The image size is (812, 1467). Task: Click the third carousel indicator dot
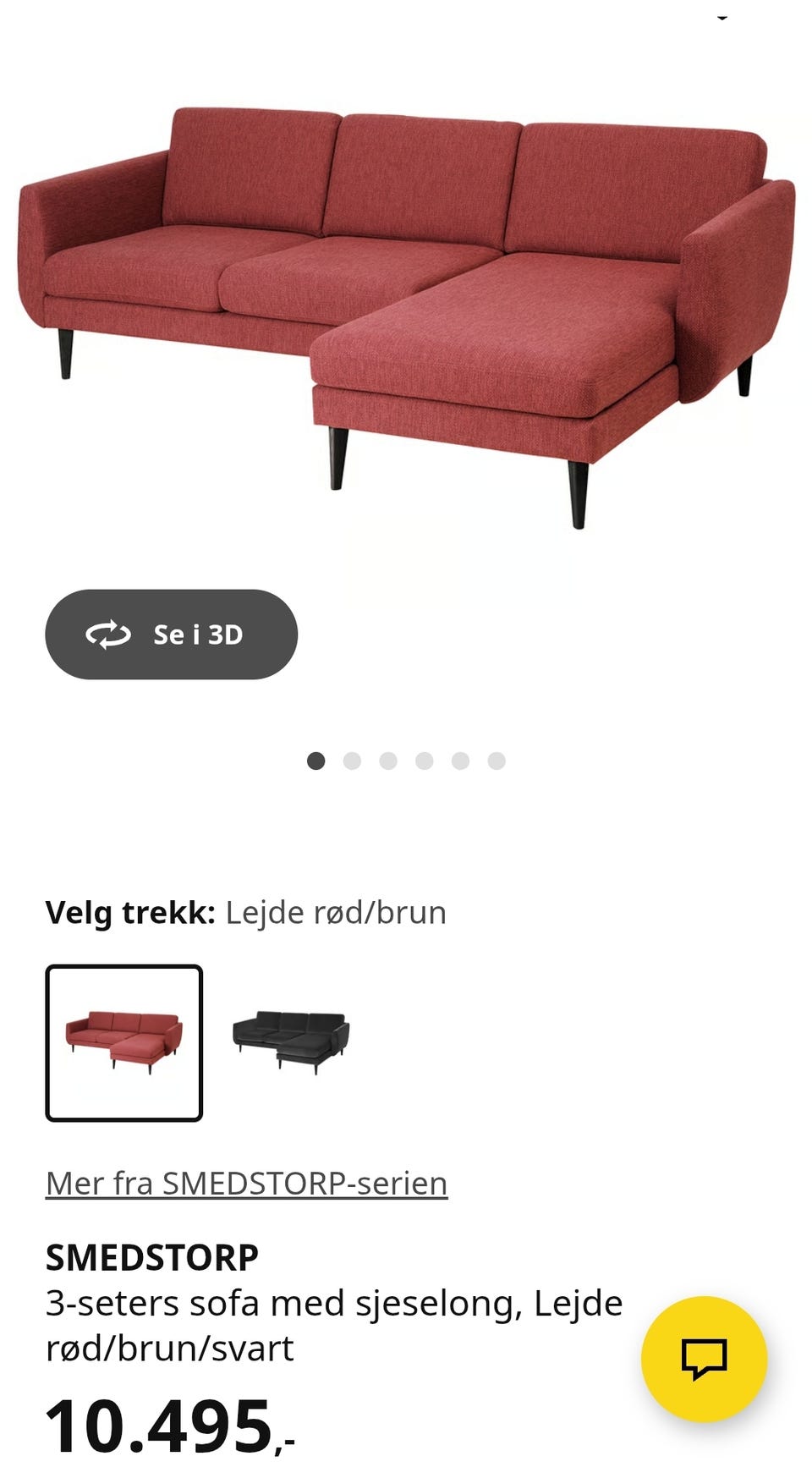(388, 760)
